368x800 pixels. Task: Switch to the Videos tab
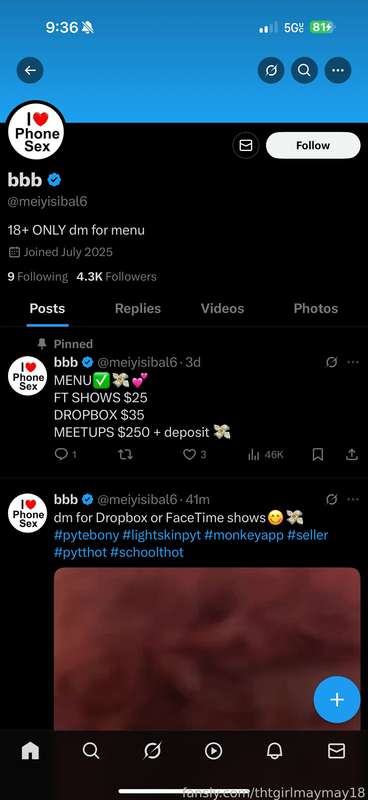(x=222, y=308)
